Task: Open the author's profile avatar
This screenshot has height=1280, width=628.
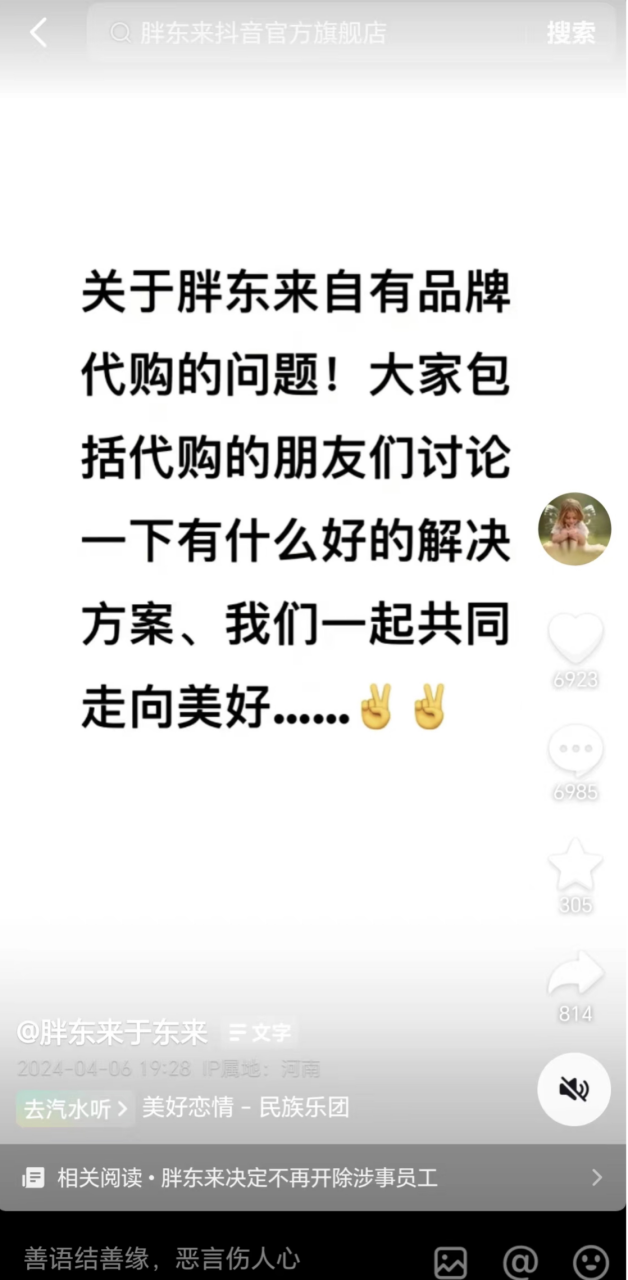Action: point(575,528)
